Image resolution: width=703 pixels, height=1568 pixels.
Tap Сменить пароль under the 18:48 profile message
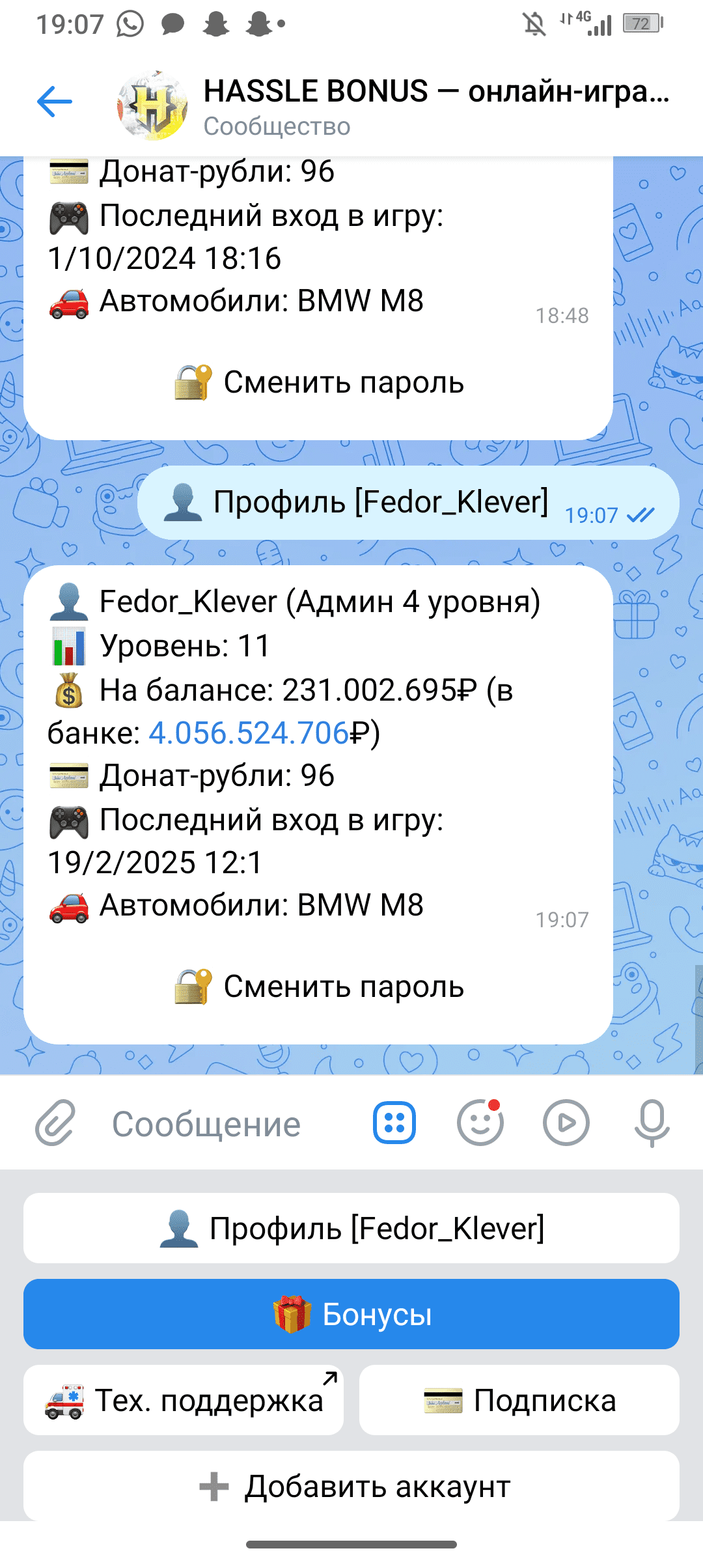(318, 382)
